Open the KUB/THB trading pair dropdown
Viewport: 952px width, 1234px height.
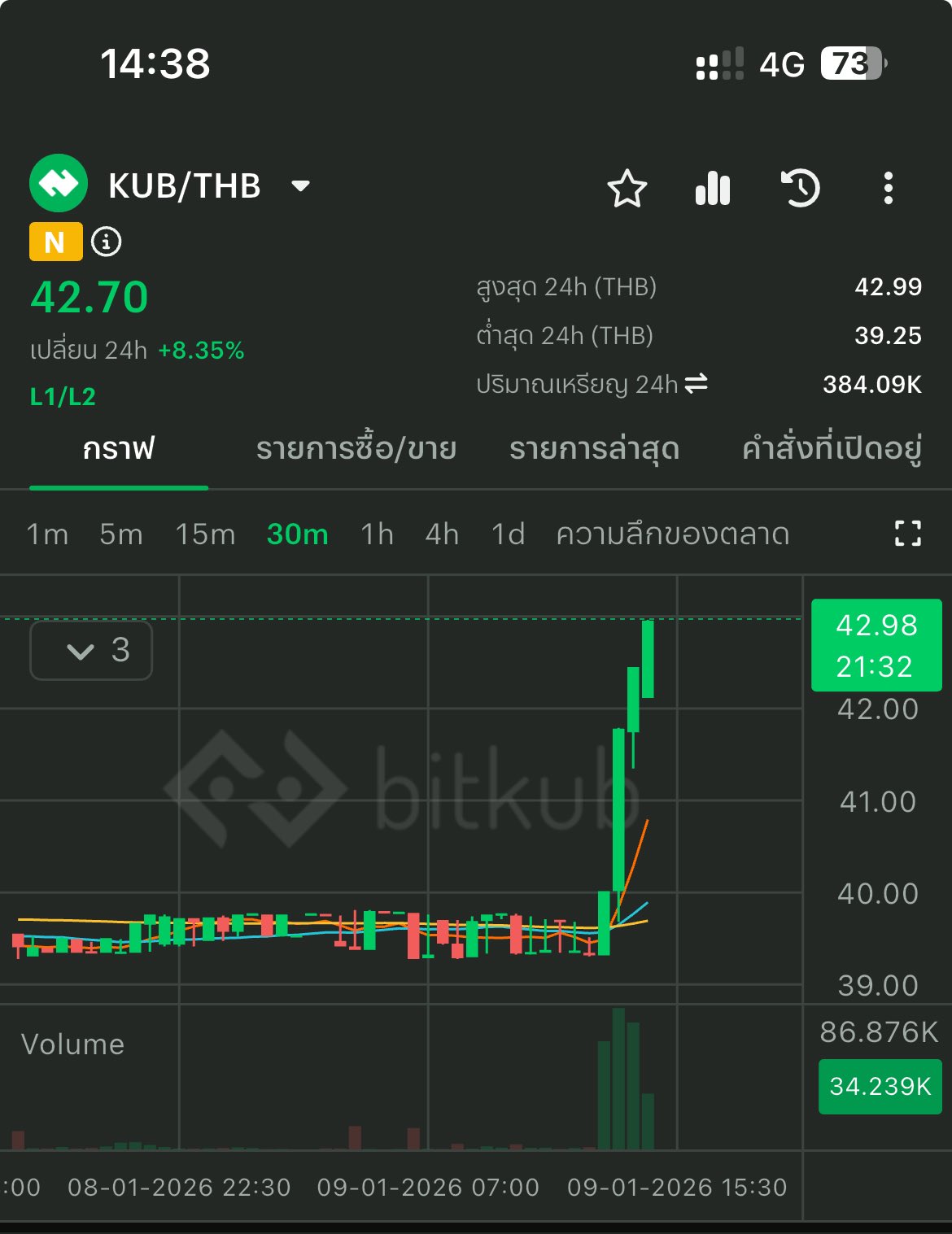(x=300, y=186)
